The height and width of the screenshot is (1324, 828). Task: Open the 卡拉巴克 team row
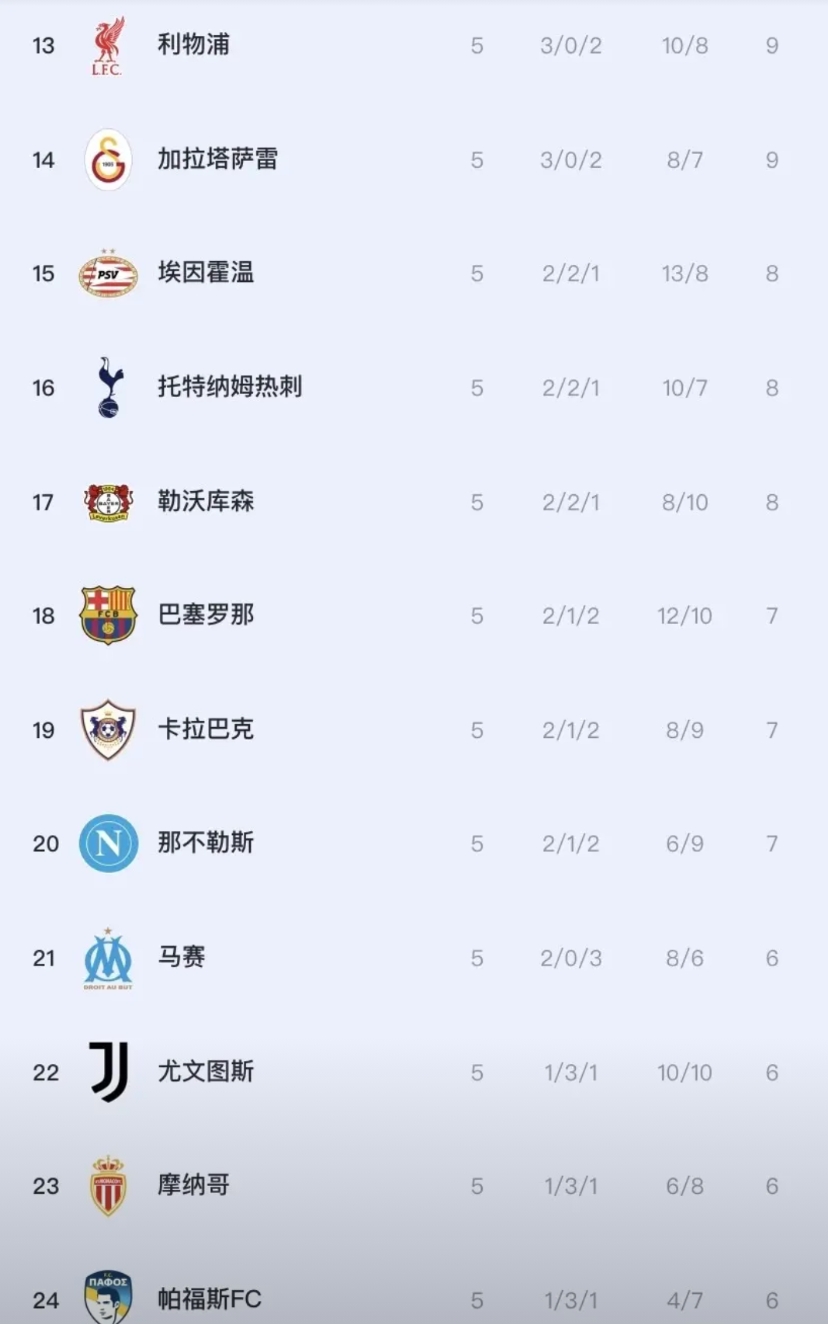tap(414, 729)
